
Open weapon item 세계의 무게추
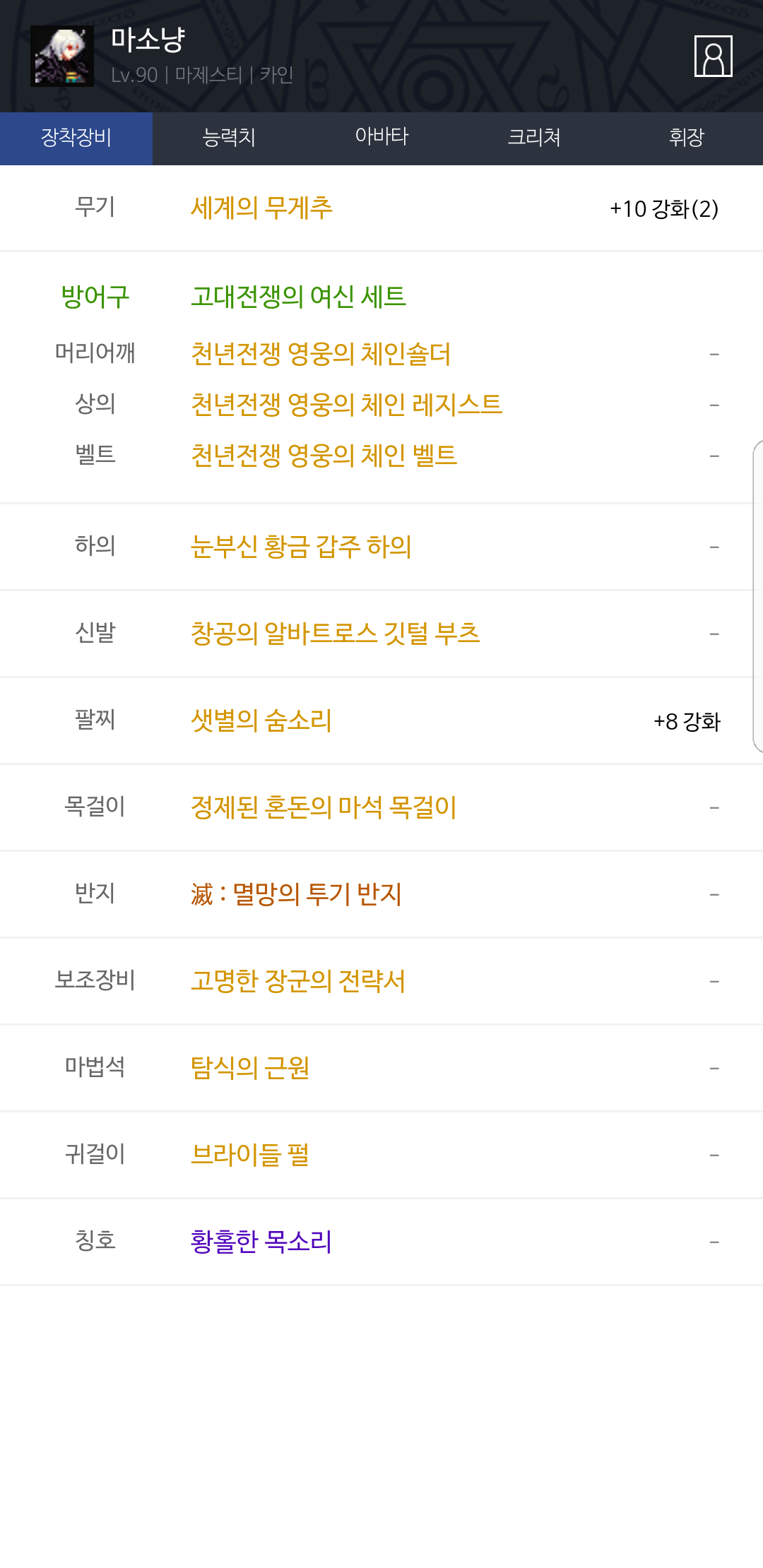(x=261, y=208)
